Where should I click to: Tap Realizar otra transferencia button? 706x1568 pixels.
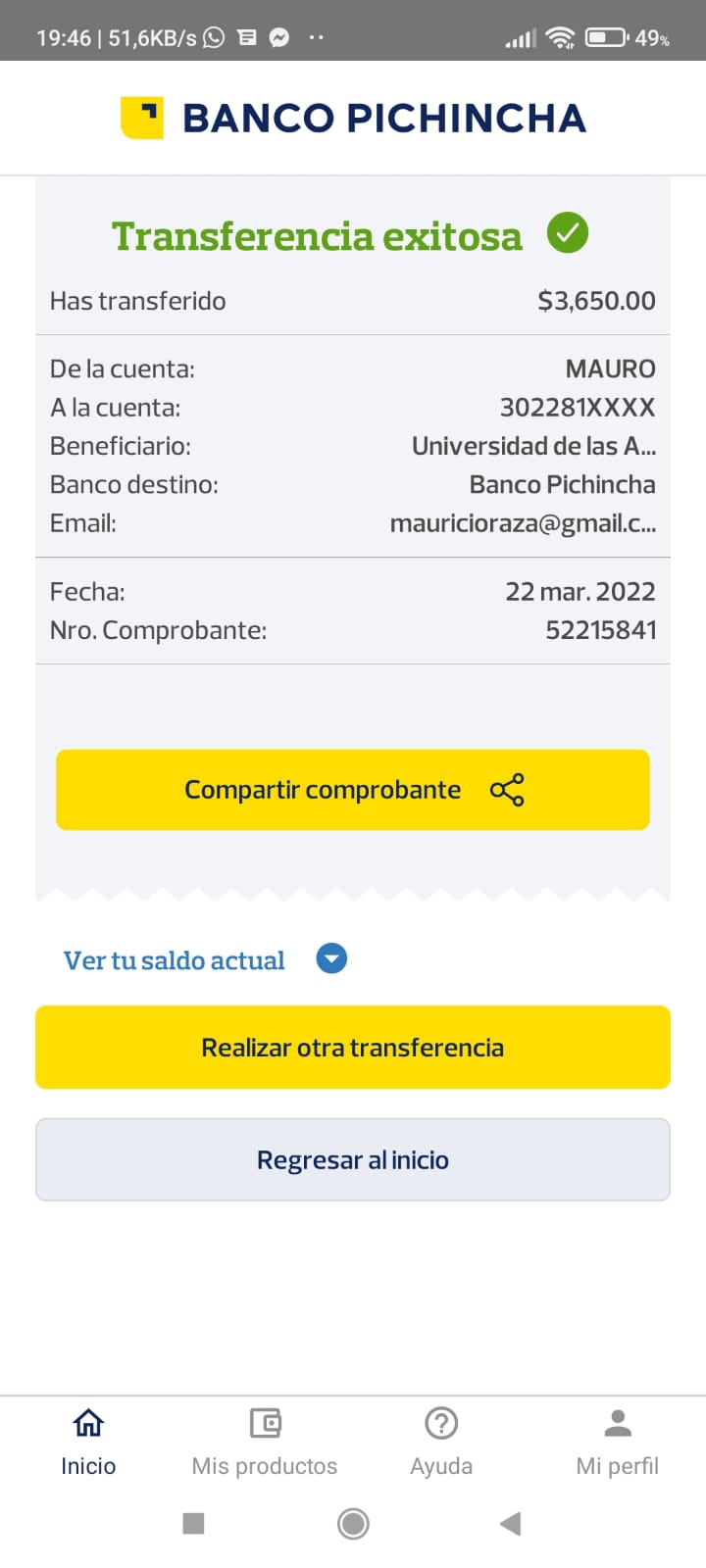click(x=353, y=1048)
